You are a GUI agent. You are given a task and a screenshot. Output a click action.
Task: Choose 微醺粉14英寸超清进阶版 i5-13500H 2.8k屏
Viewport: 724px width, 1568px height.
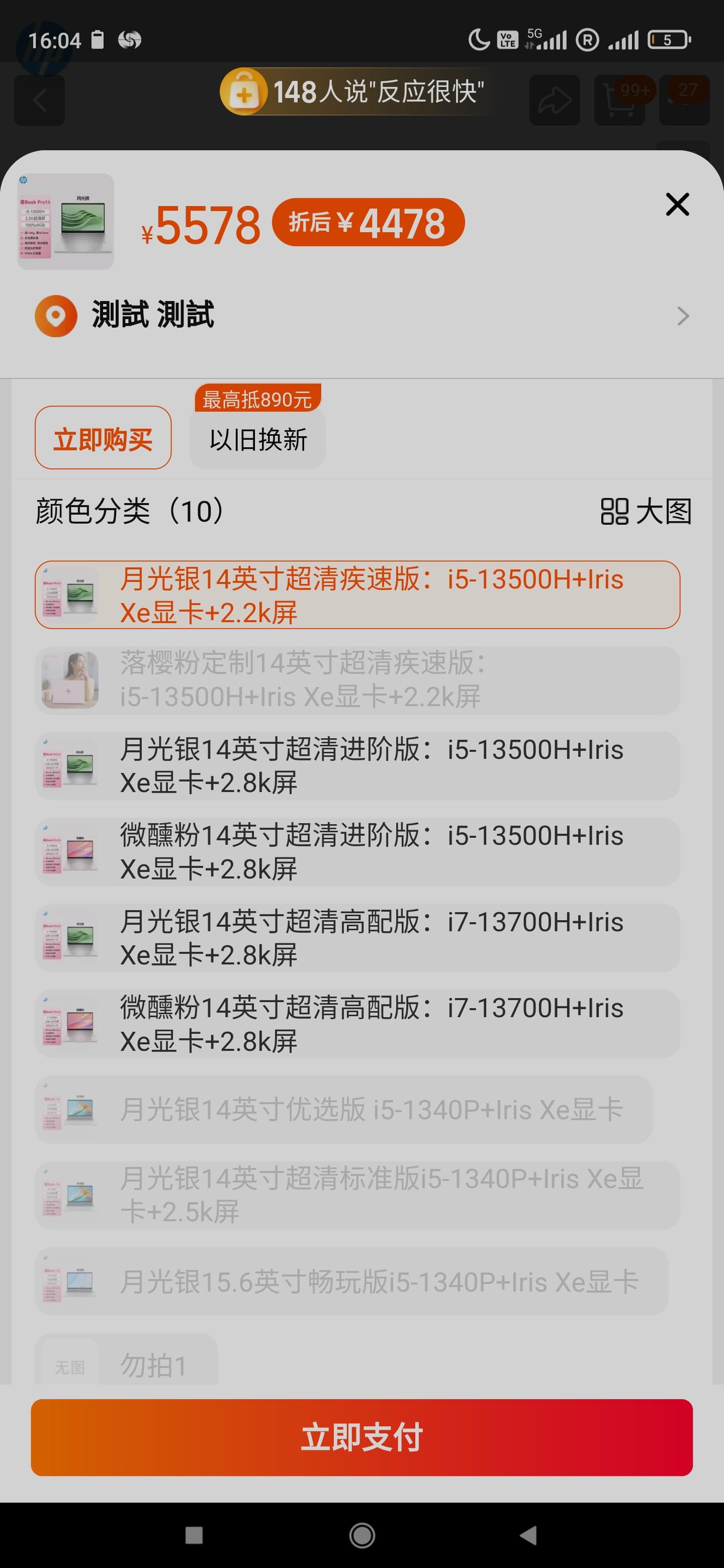coord(357,851)
